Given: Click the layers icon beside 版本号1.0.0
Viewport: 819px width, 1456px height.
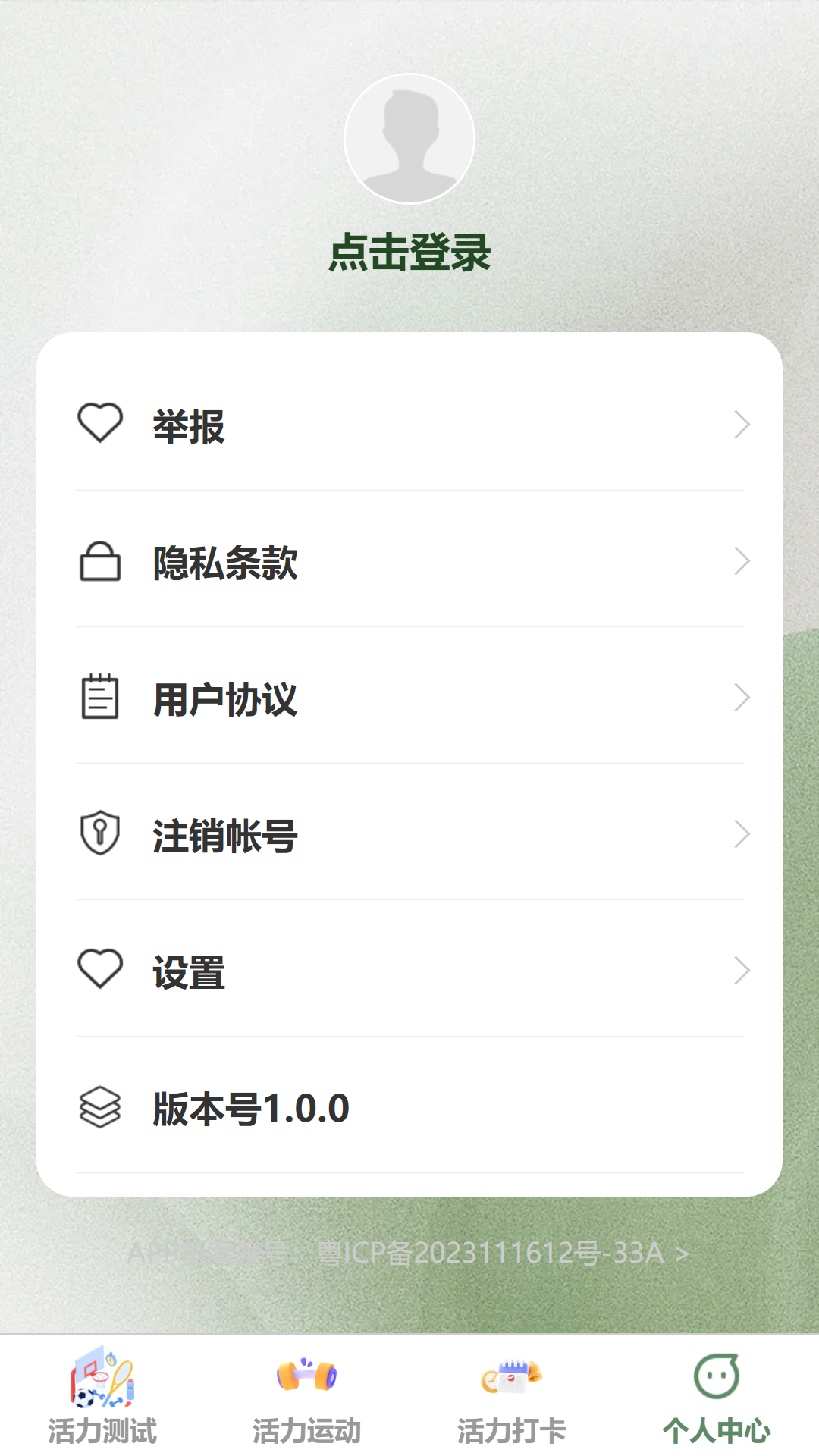Looking at the screenshot, I should tap(100, 1107).
